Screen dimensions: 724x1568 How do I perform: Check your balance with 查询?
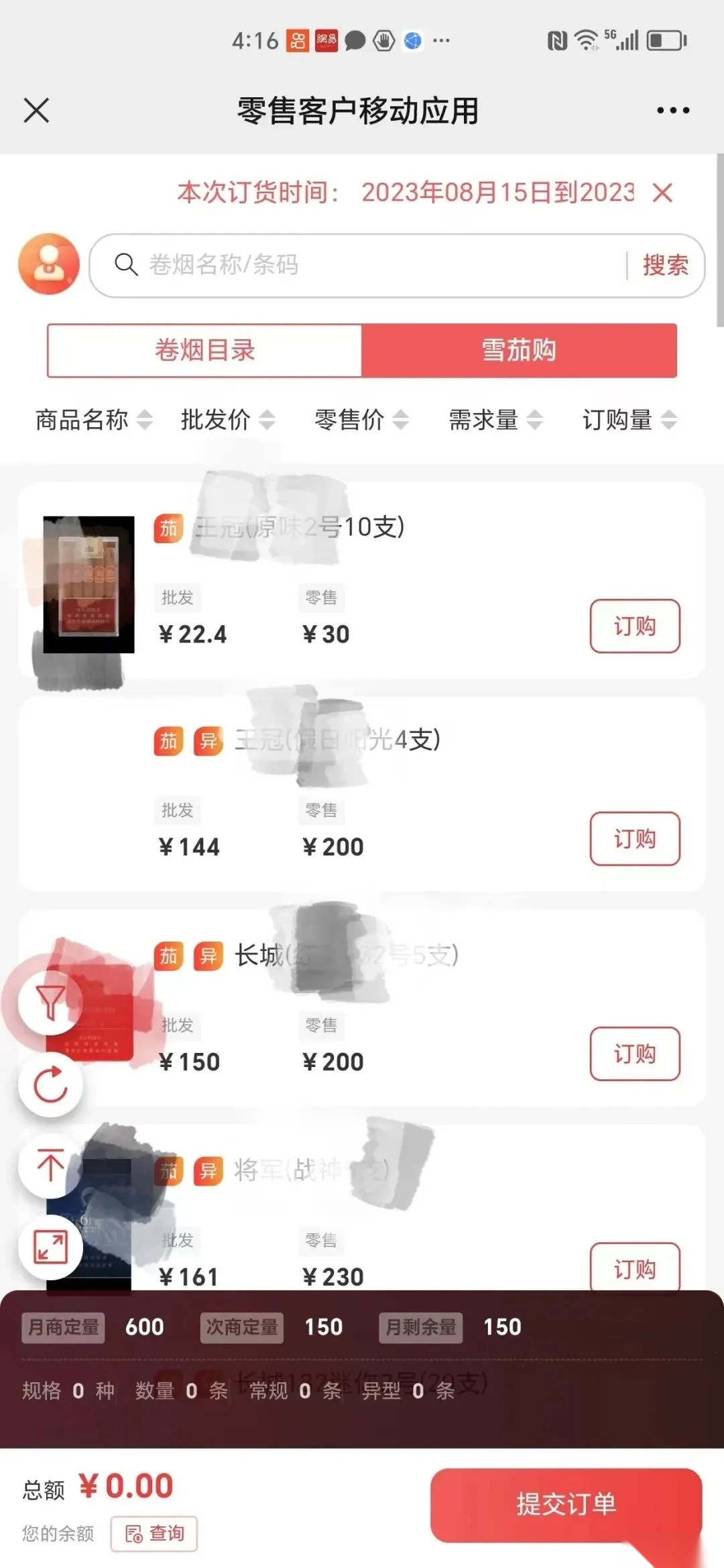click(x=154, y=1533)
